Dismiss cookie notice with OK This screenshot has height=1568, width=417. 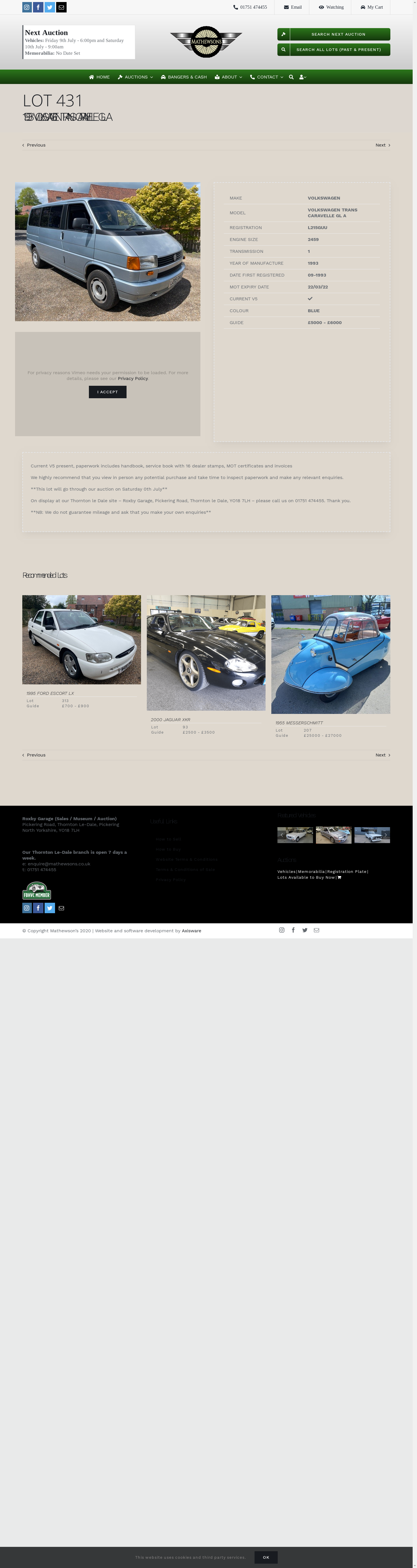[x=266, y=1557]
